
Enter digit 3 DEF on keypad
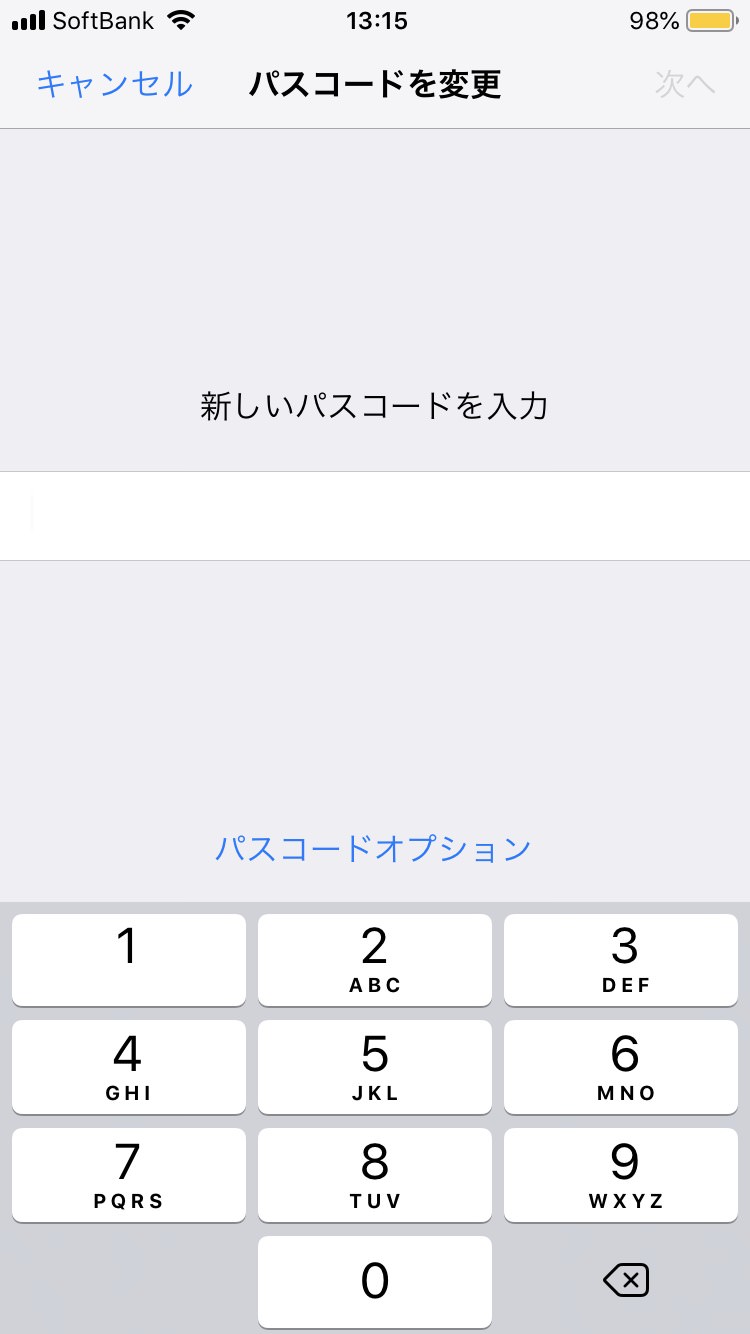(x=621, y=959)
